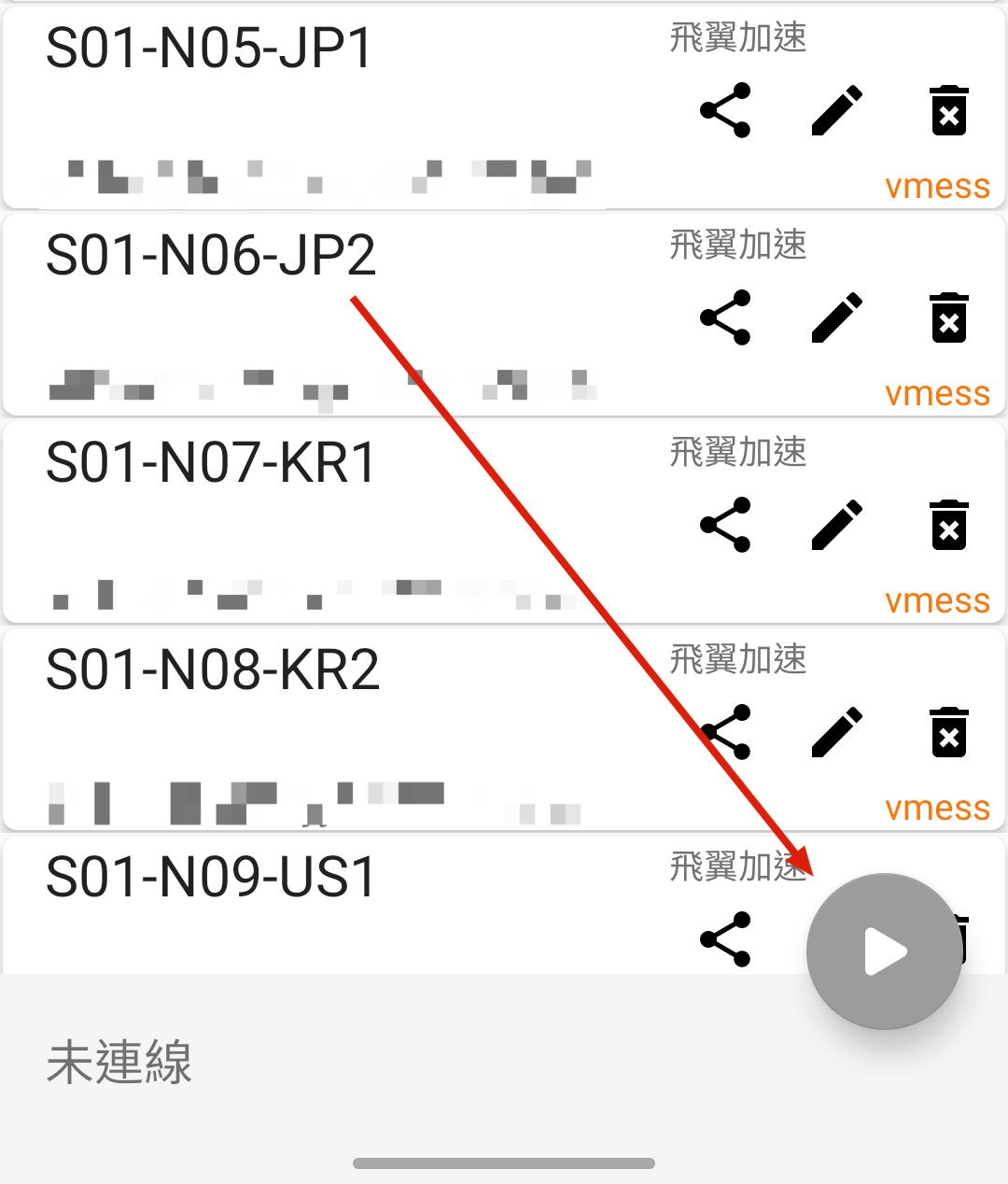This screenshot has height=1184, width=1008.
Task: Delete the S01-N08-KR2 server entry
Action: click(948, 731)
